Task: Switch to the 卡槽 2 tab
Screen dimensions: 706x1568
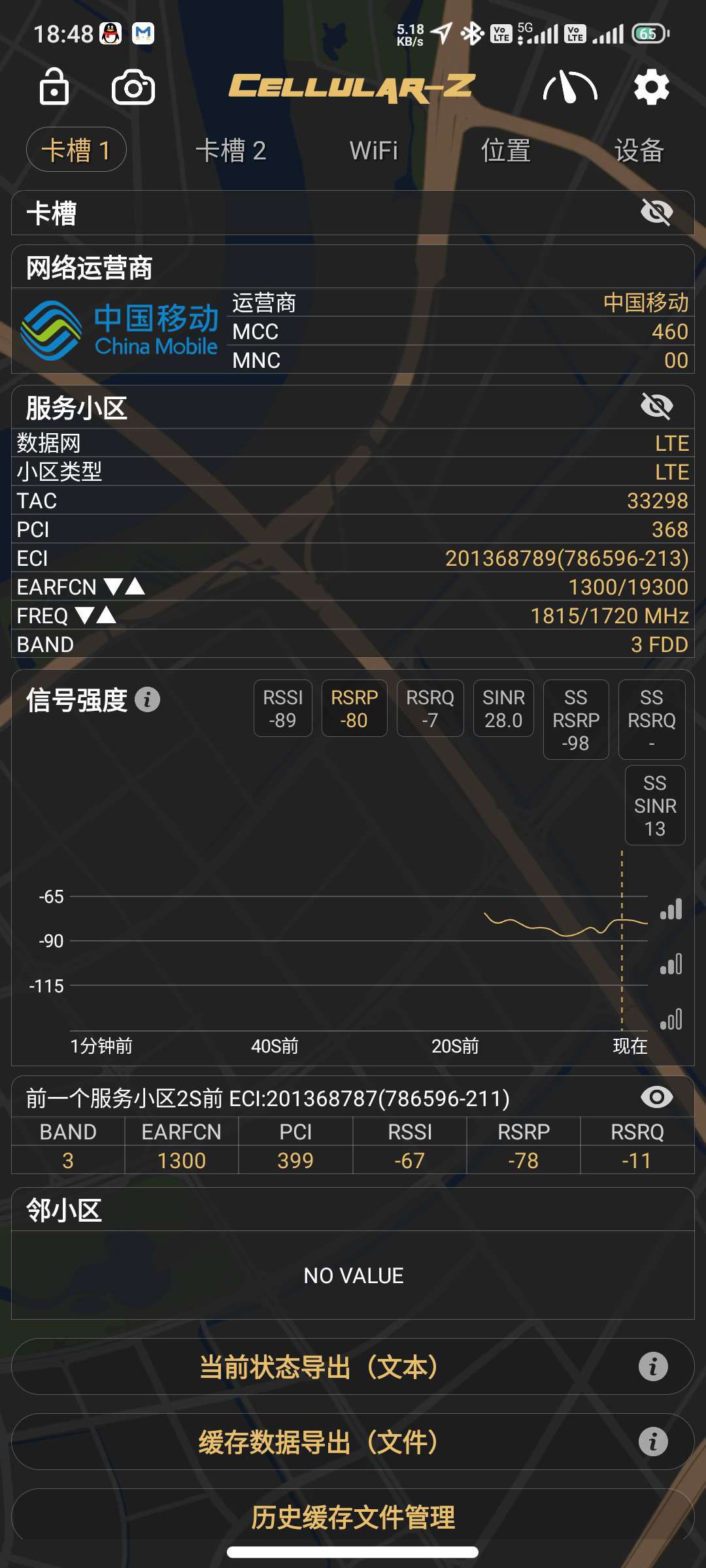Action: pyautogui.click(x=231, y=151)
